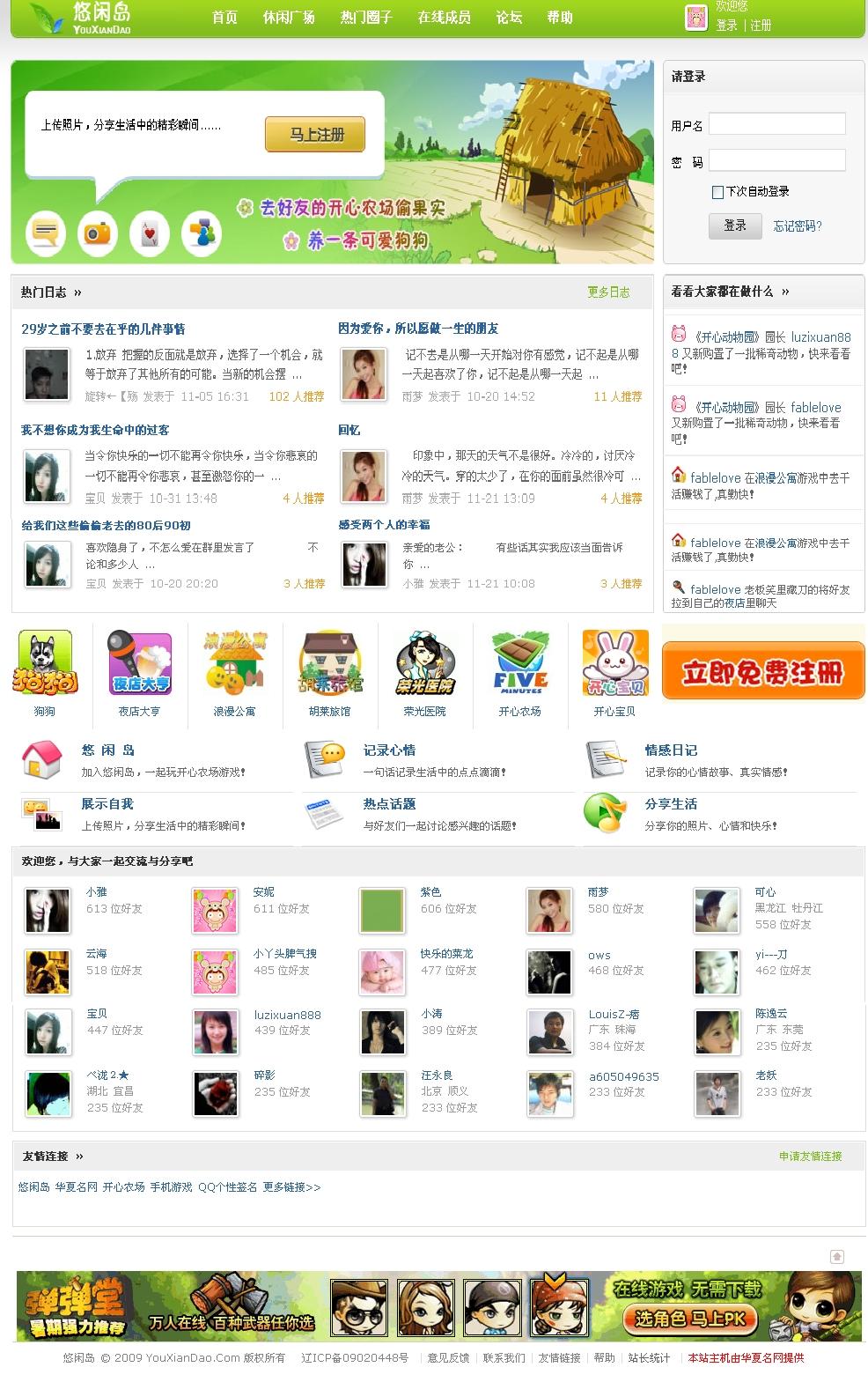Go to 休闲广场 in the top navigation
The height and width of the screenshot is (1382, 868).
pos(289,17)
